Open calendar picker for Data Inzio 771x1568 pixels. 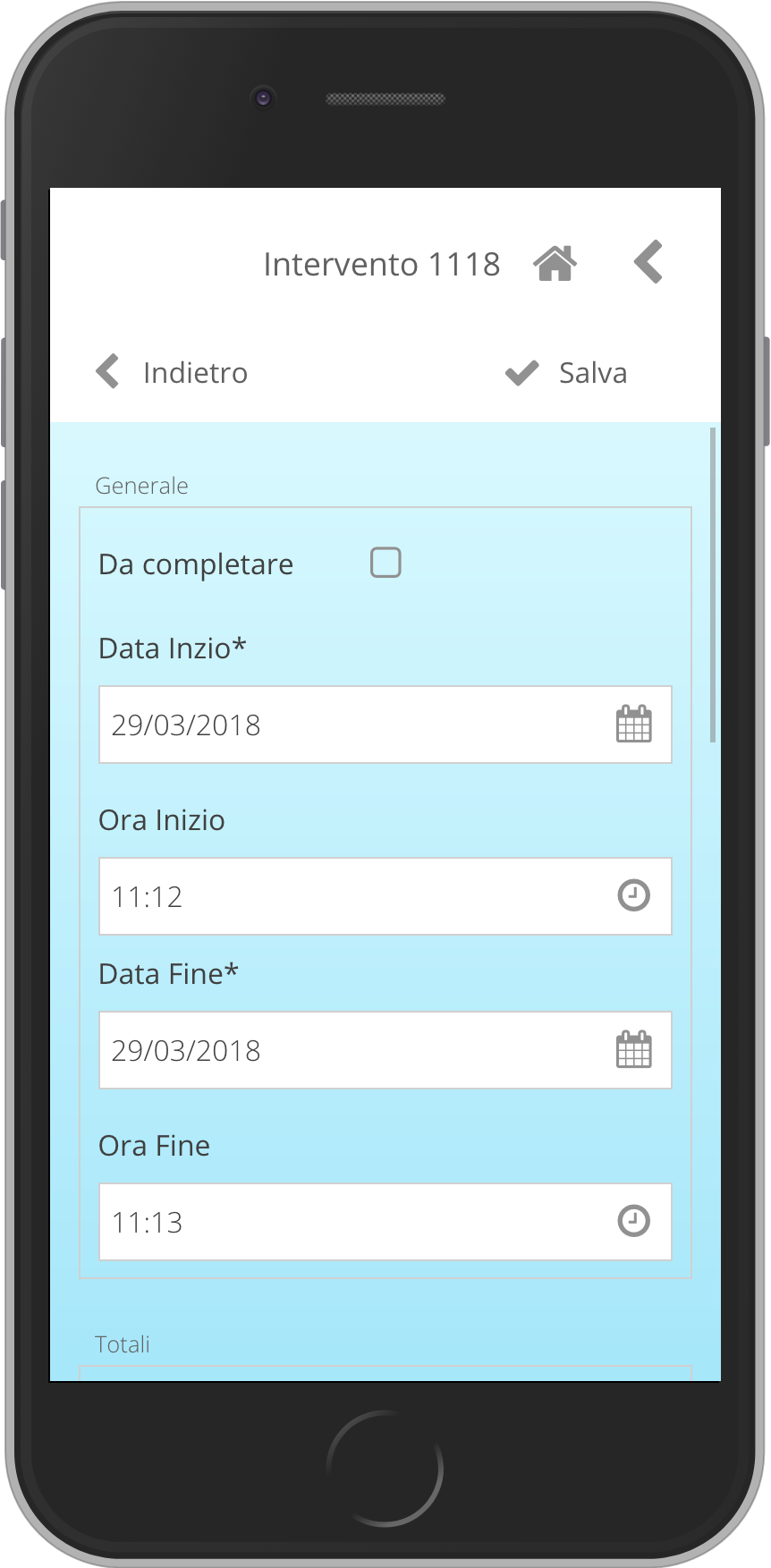coord(634,725)
